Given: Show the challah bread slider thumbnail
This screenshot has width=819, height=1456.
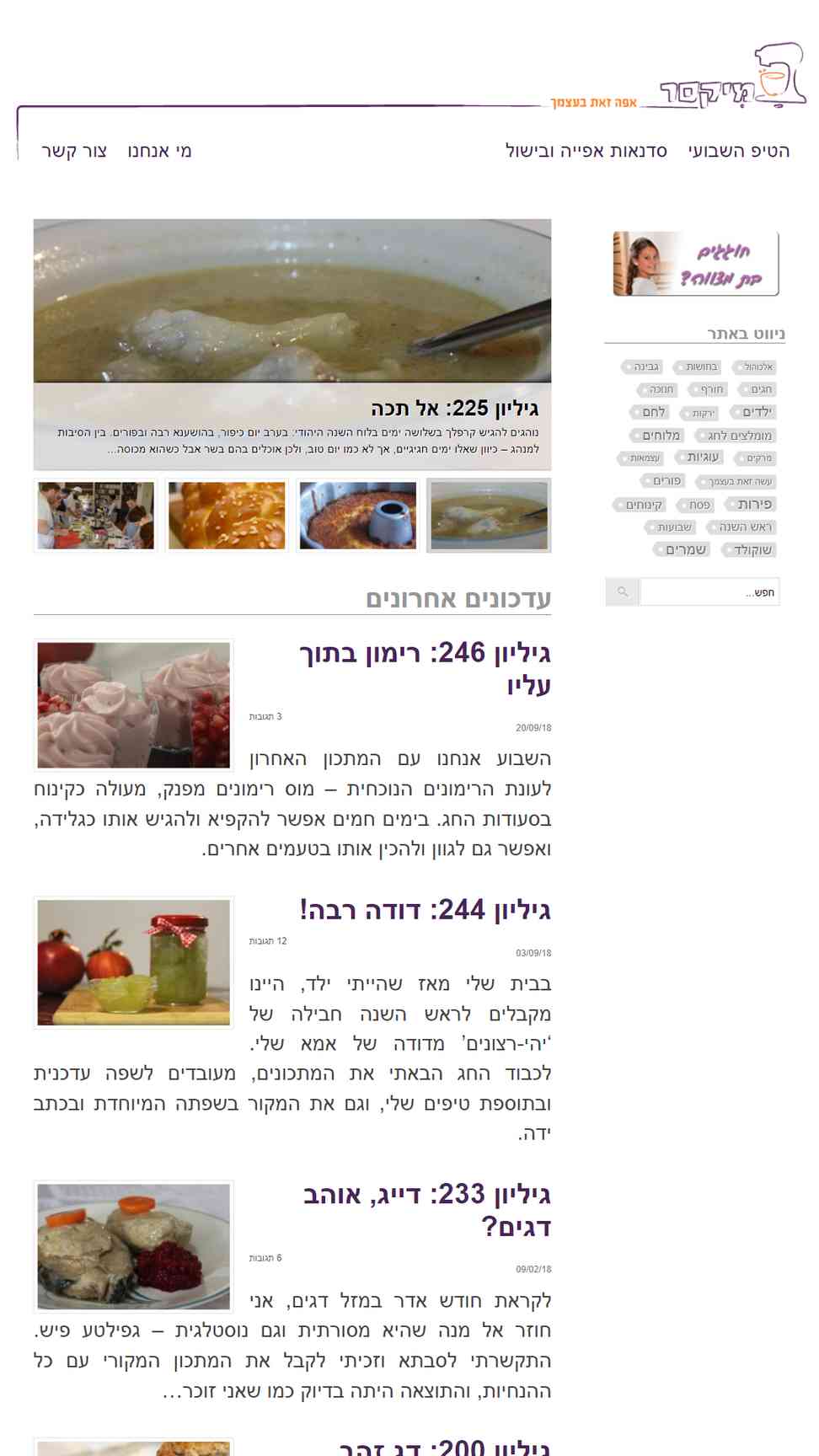Looking at the screenshot, I should (x=227, y=516).
